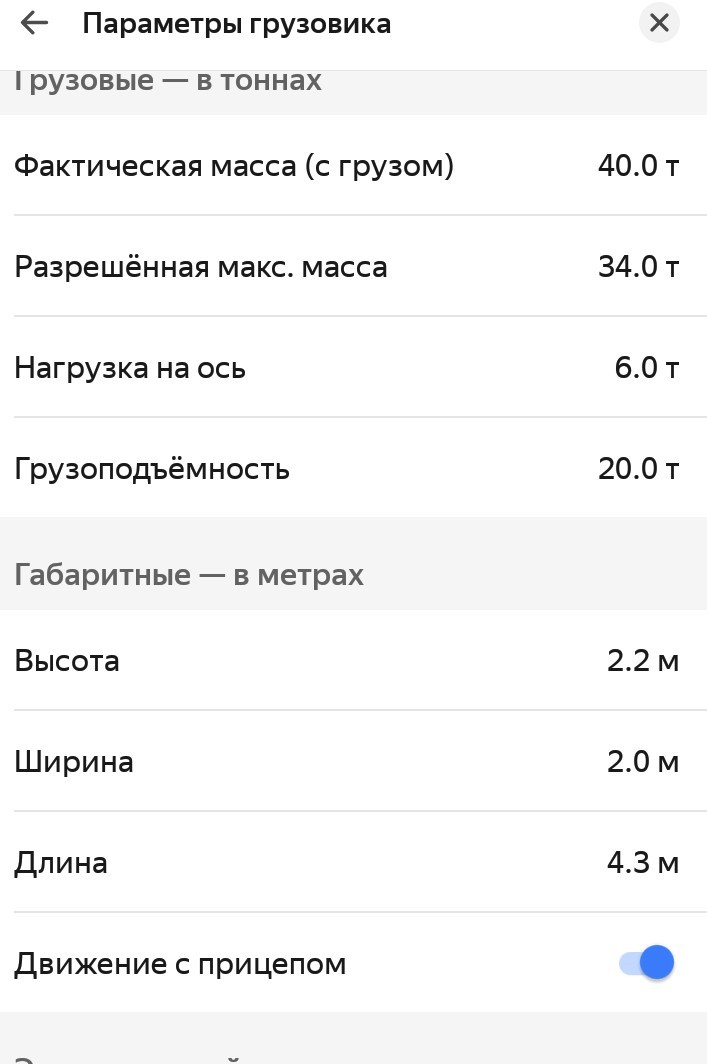Screen dimensions: 707x1064
Task: Change Разрешённая макс. масса setting
Action: [x=354, y=267]
